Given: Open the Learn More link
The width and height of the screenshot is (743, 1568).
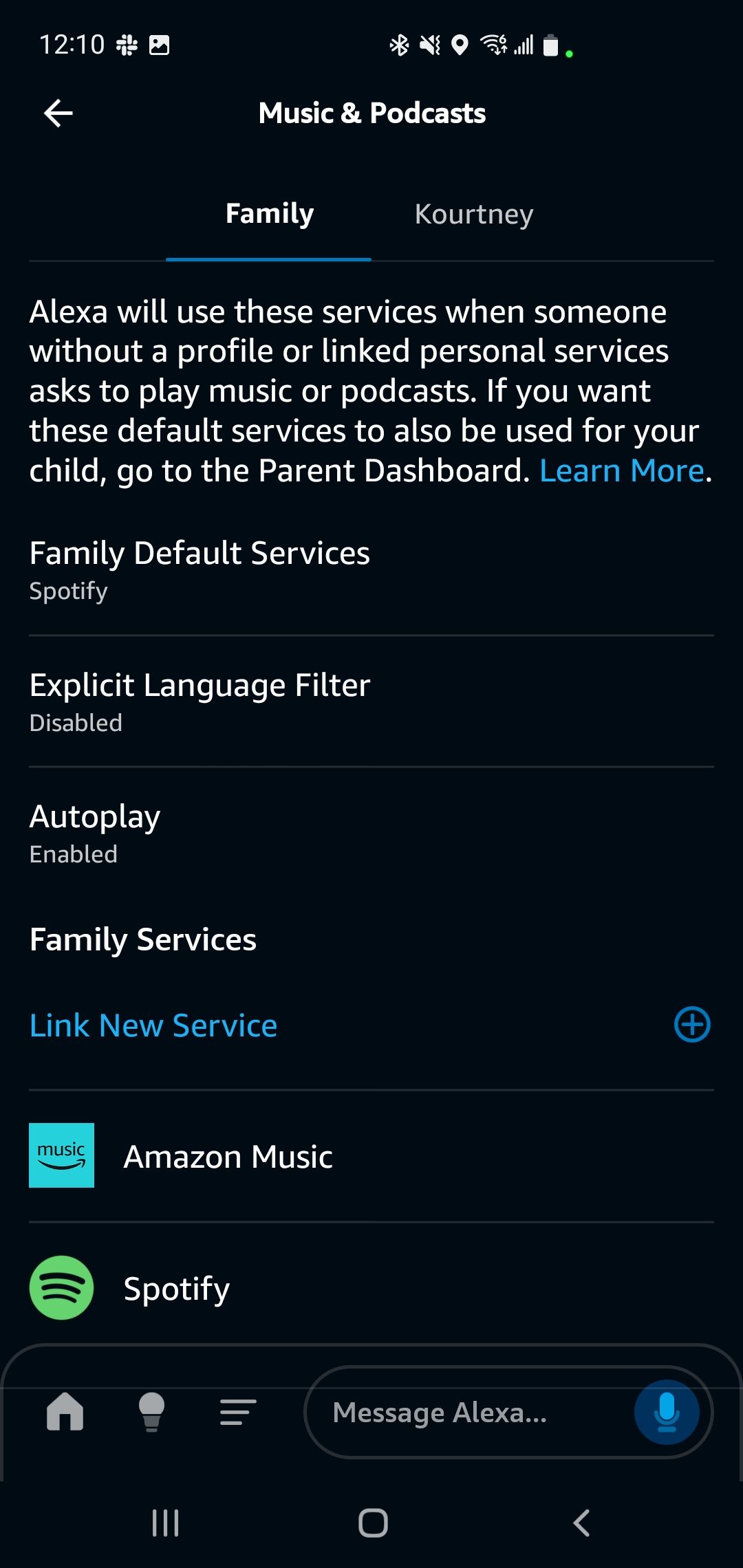Looking at the screenshot, I should point(623,470).
